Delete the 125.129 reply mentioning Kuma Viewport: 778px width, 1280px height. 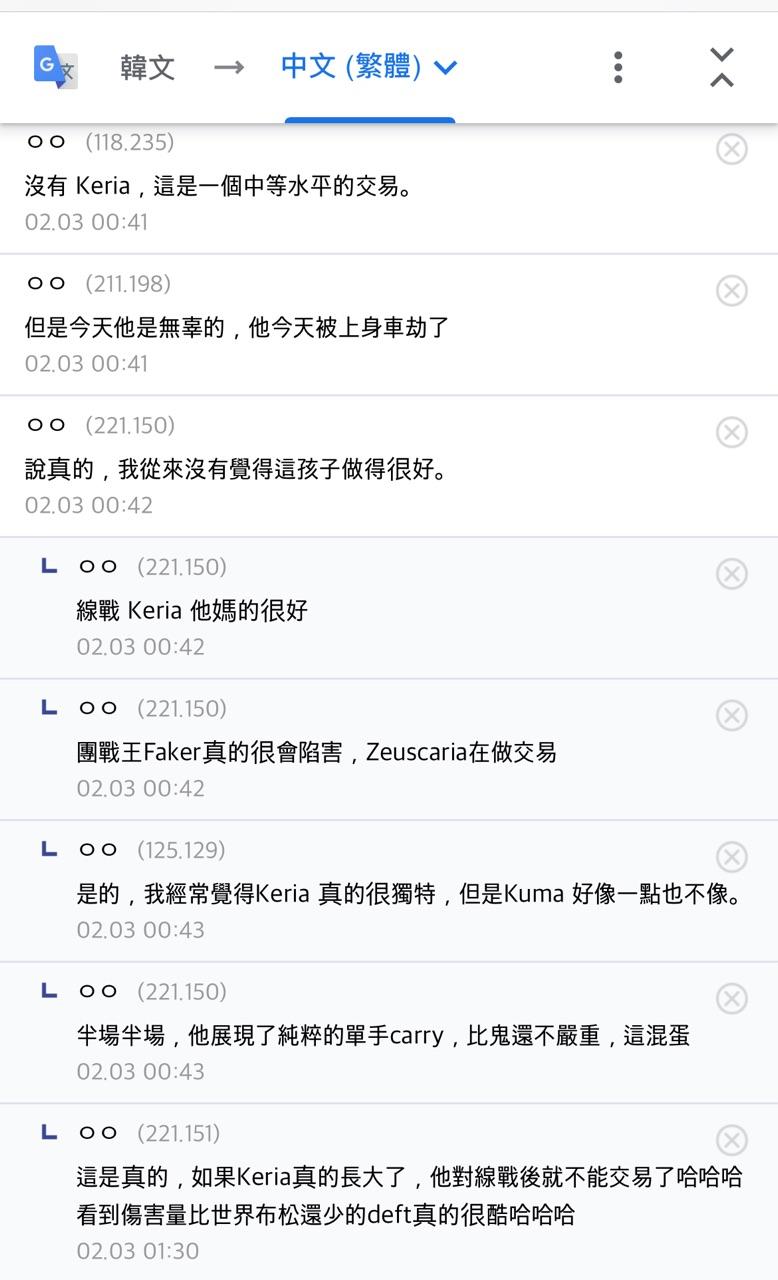(732, 857)
